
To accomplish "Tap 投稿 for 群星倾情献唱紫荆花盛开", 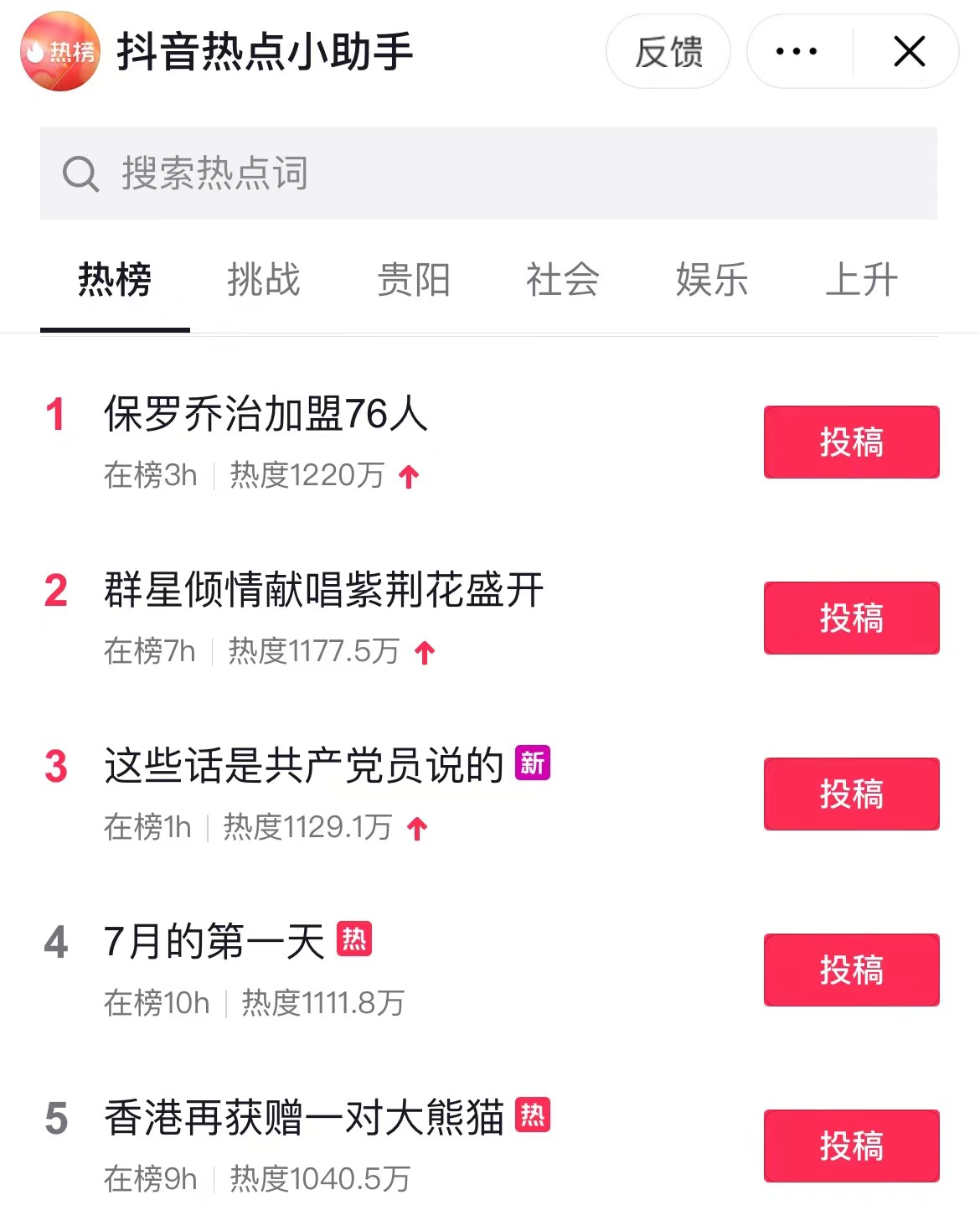I will 852,618.
